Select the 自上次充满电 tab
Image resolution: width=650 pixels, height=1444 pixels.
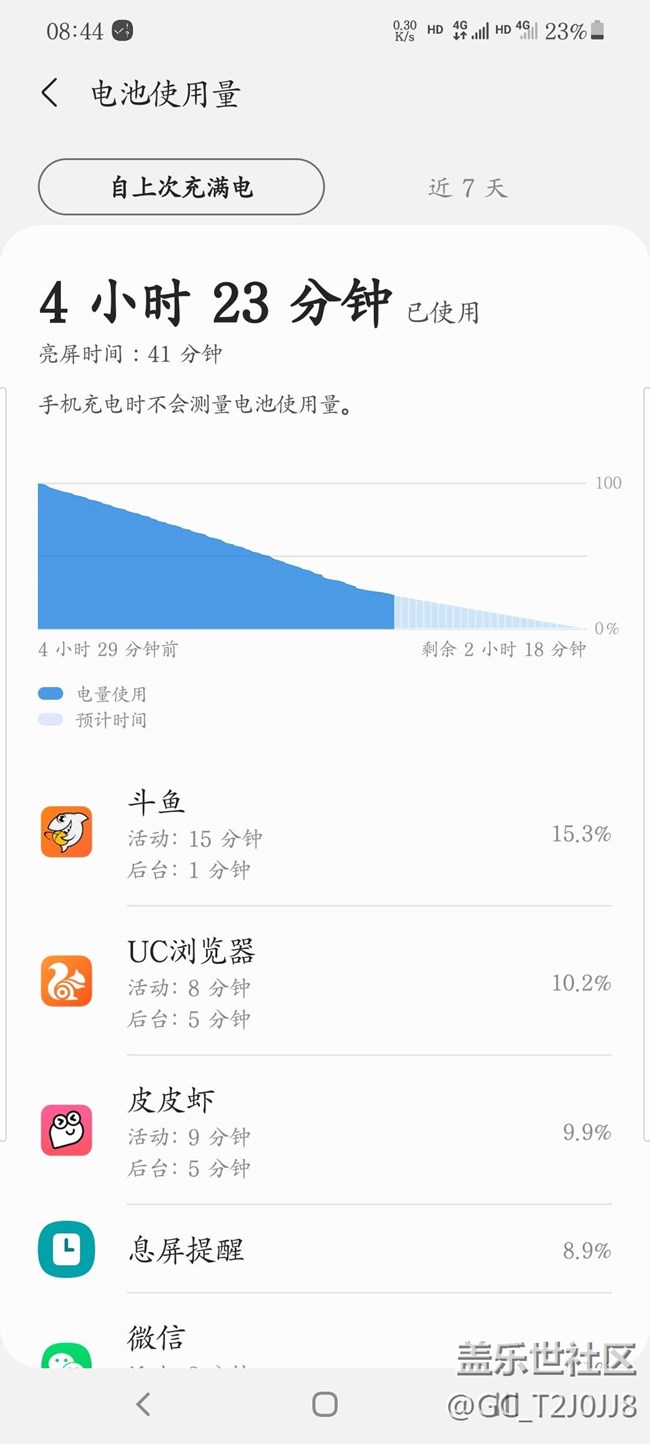coord(181,187)
